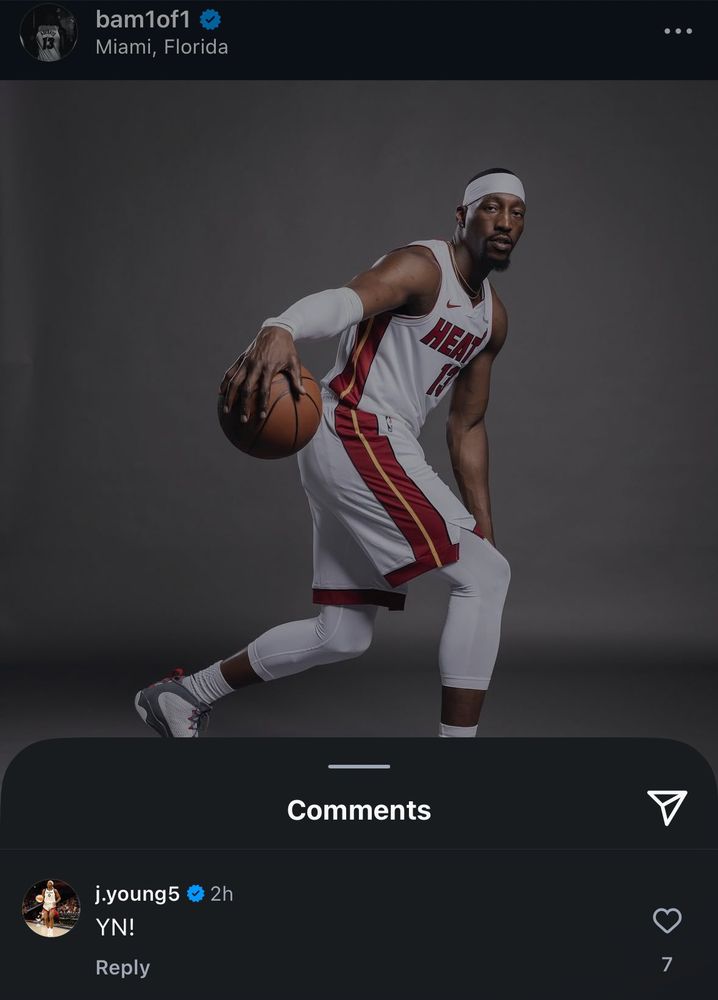Reply to j.young5's comment
This screenshot has width=718, height=1000.
pos(122,967)
